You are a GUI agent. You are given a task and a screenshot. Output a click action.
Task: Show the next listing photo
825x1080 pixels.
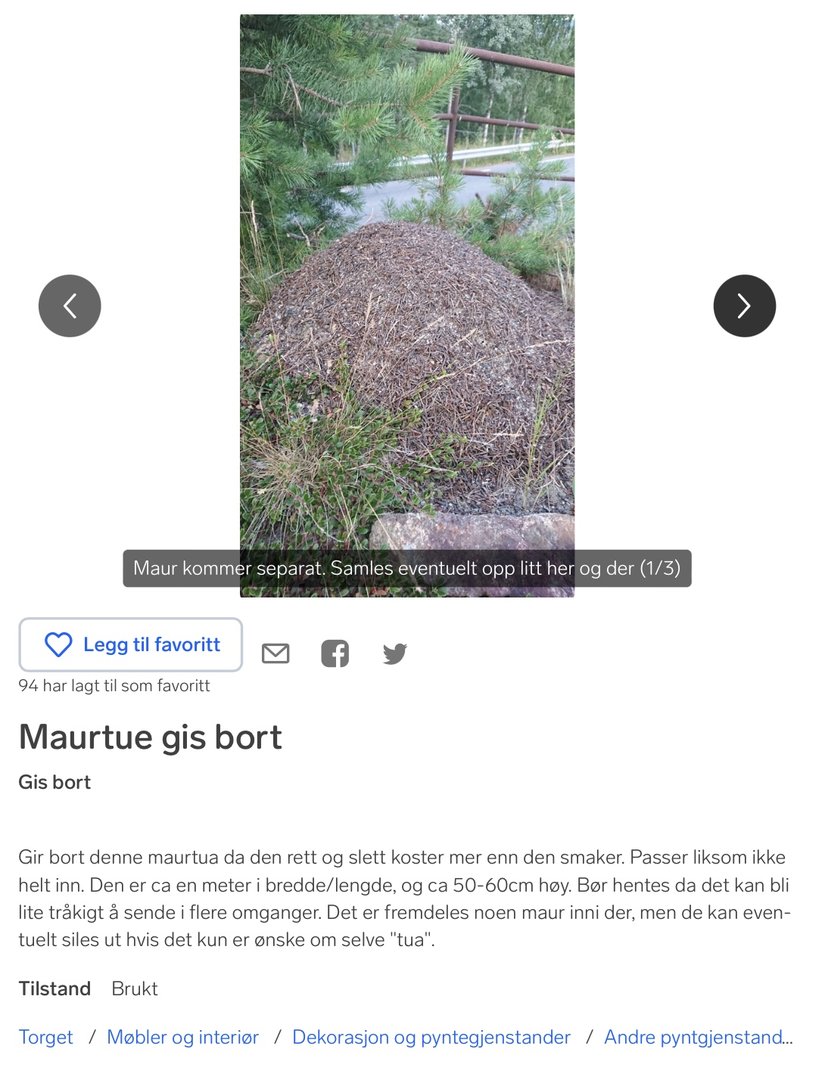[x=744, y=306]
